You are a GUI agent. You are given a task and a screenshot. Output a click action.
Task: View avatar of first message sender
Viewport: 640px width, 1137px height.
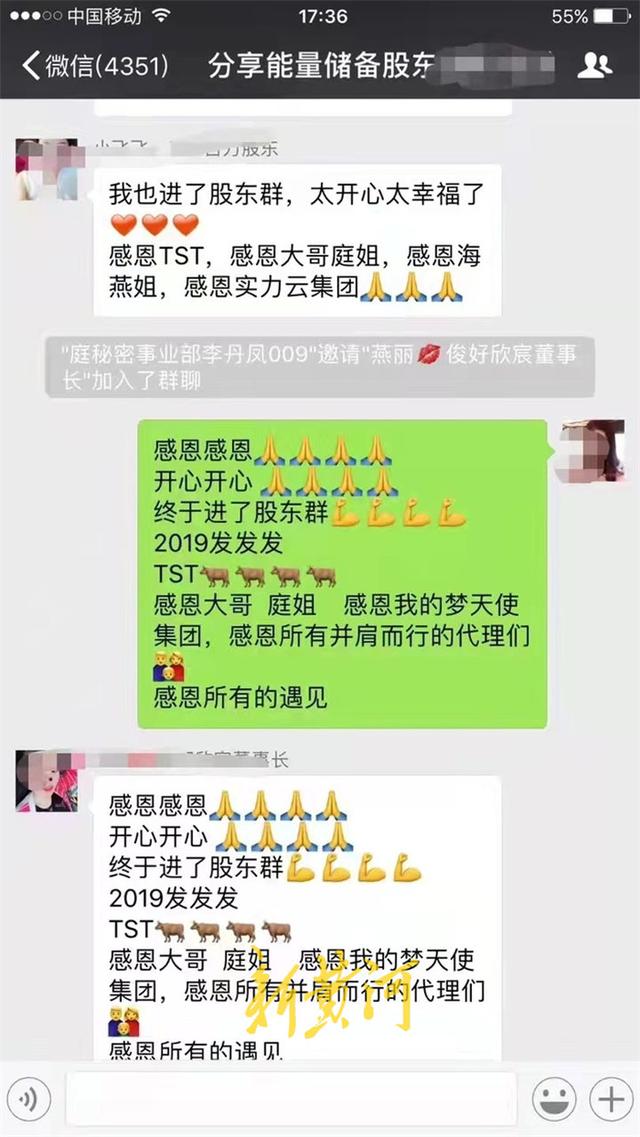click(x=47, y=170)
